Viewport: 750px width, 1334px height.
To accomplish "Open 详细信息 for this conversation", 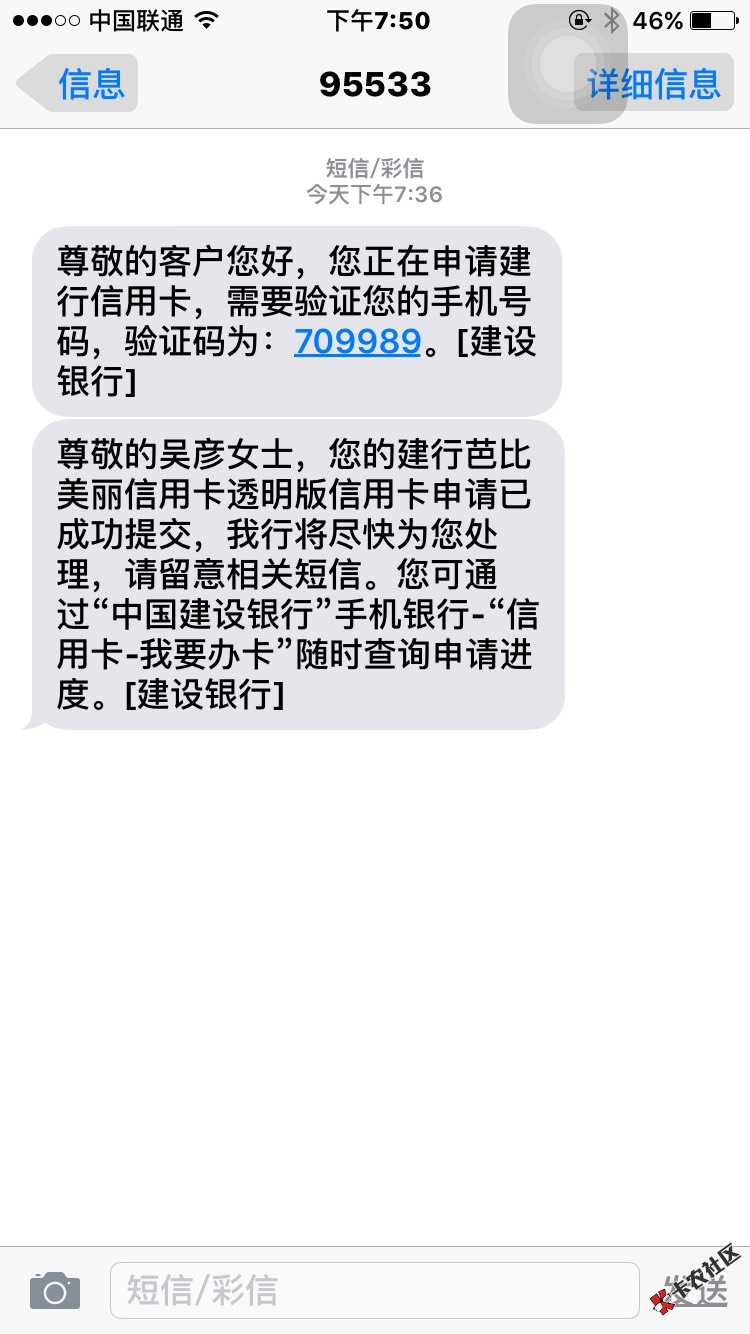I will click(x=654, y=84).
